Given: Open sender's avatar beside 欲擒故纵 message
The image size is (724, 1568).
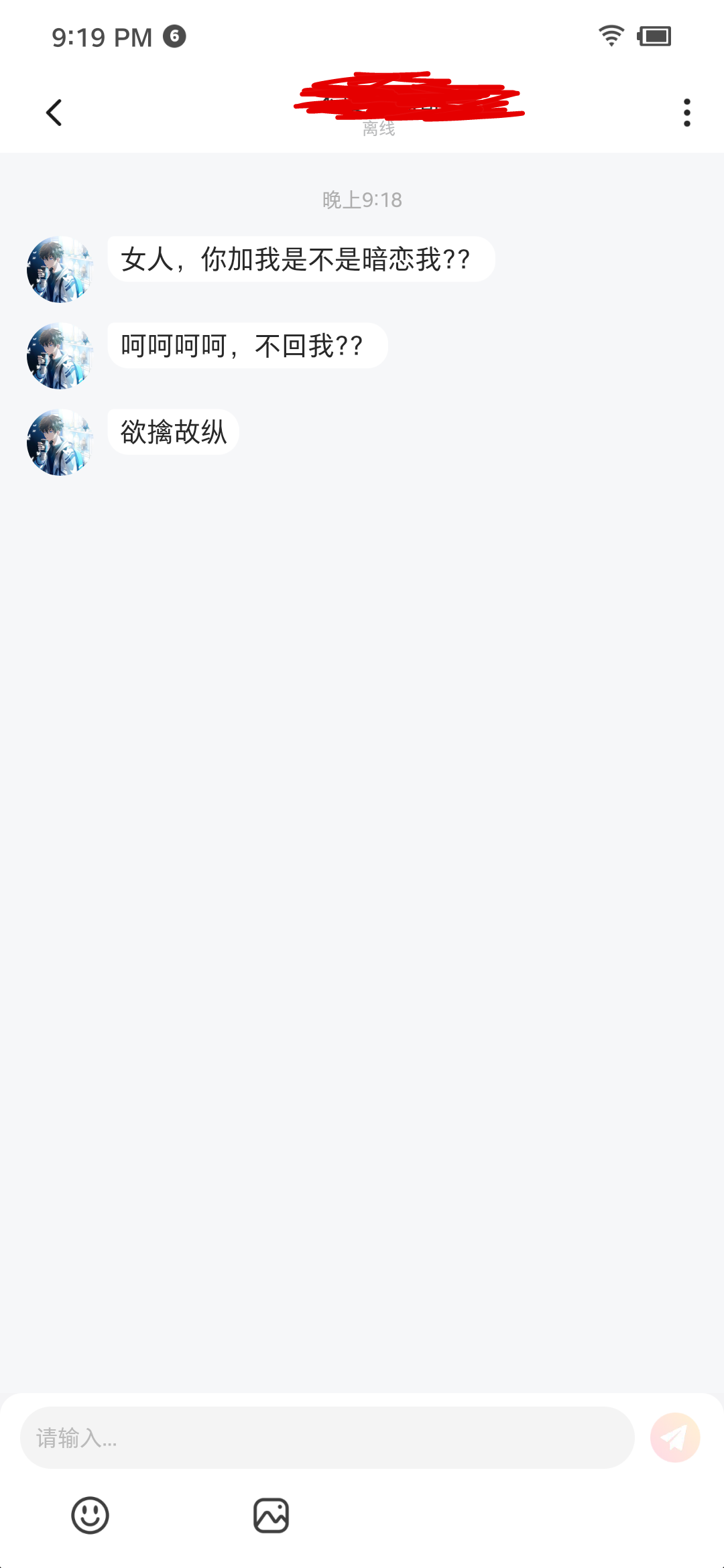Looking at the screenshot, I should pyautogui.click(x=60, y=442).
